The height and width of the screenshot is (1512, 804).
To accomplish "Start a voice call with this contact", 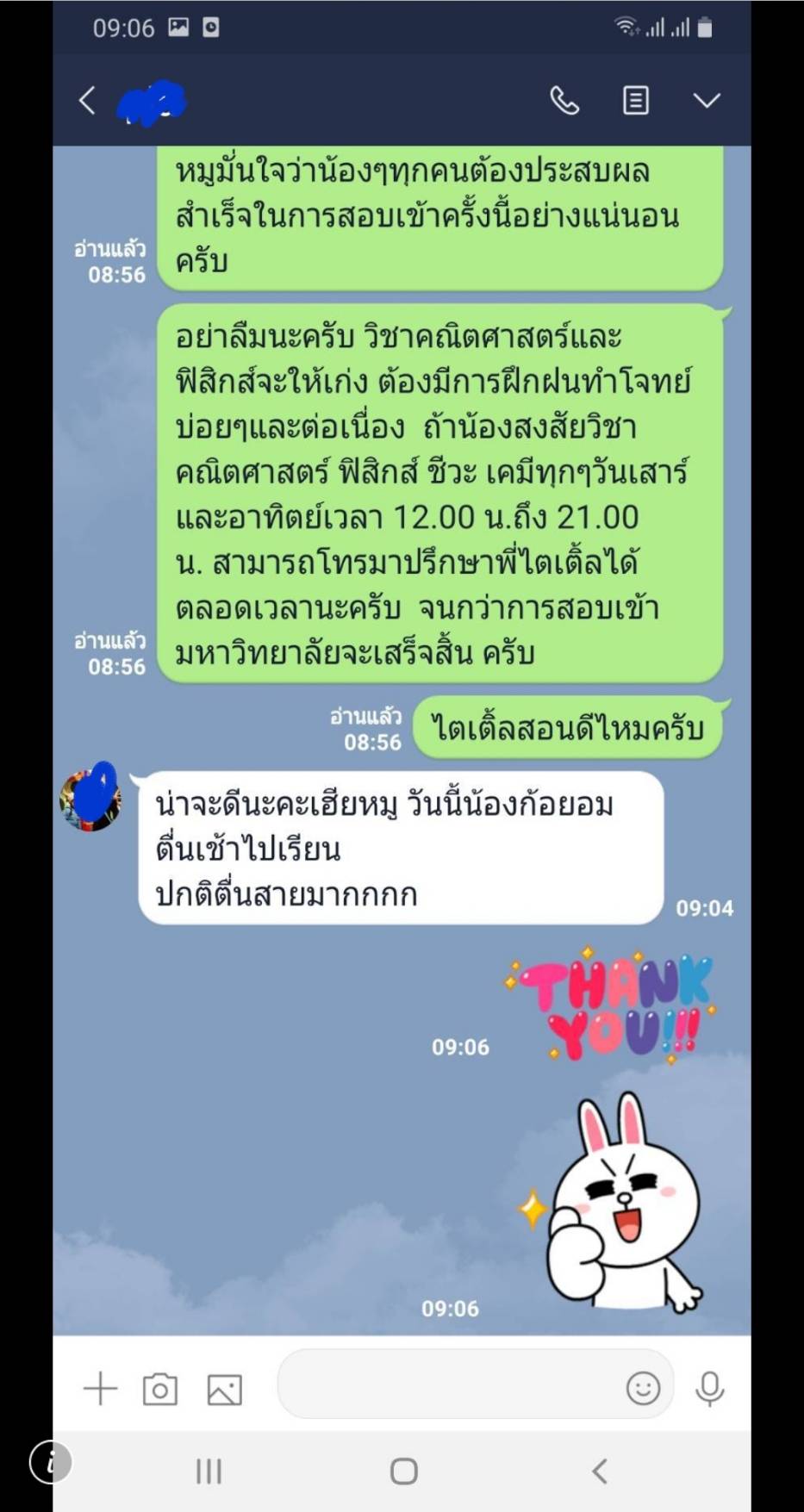I will click(x=564, y=101).
